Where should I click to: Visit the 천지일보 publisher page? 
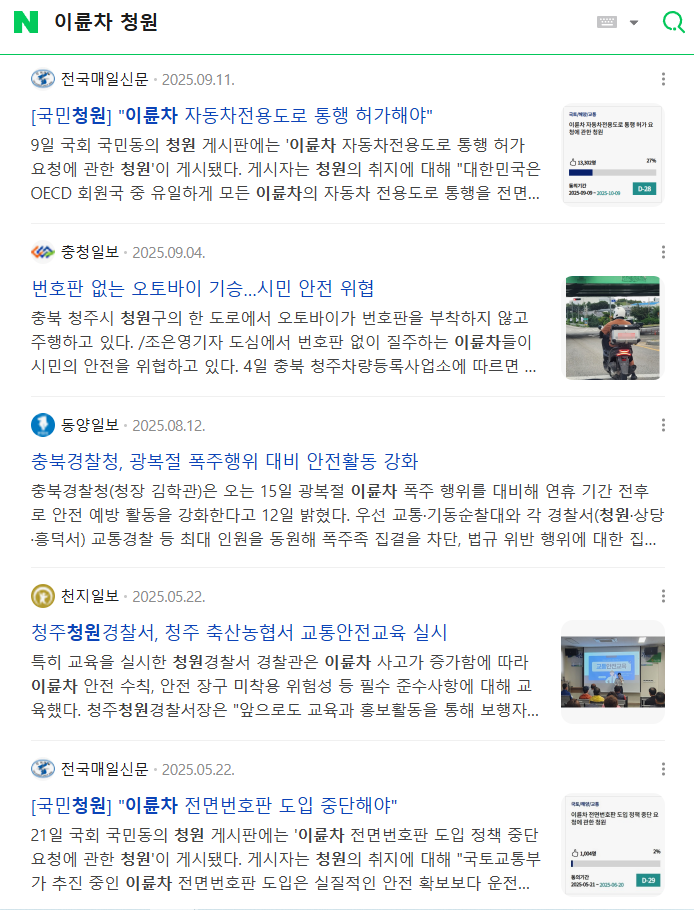tap(88, 596)
